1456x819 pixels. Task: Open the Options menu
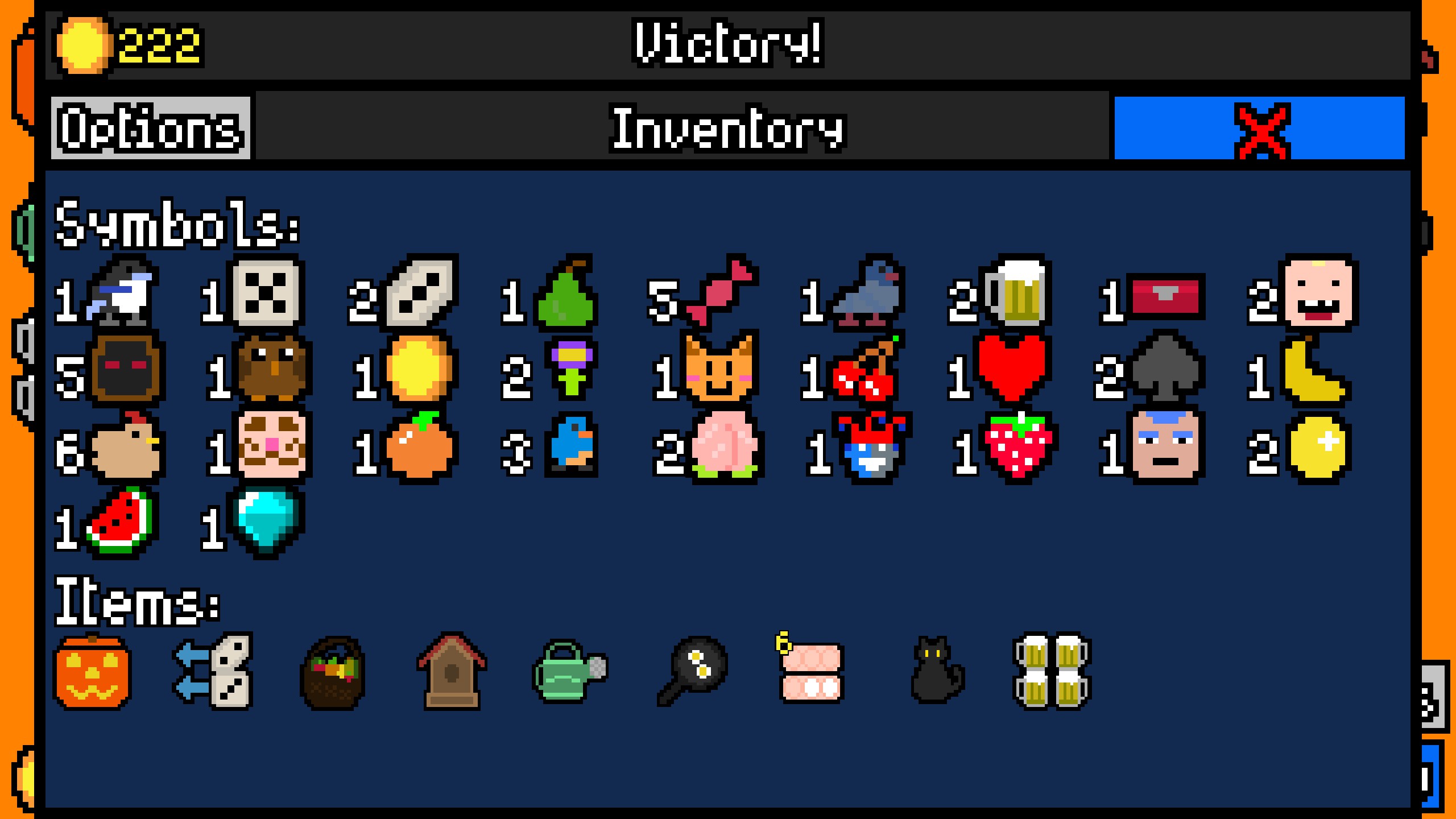click(x=151, y=128)
